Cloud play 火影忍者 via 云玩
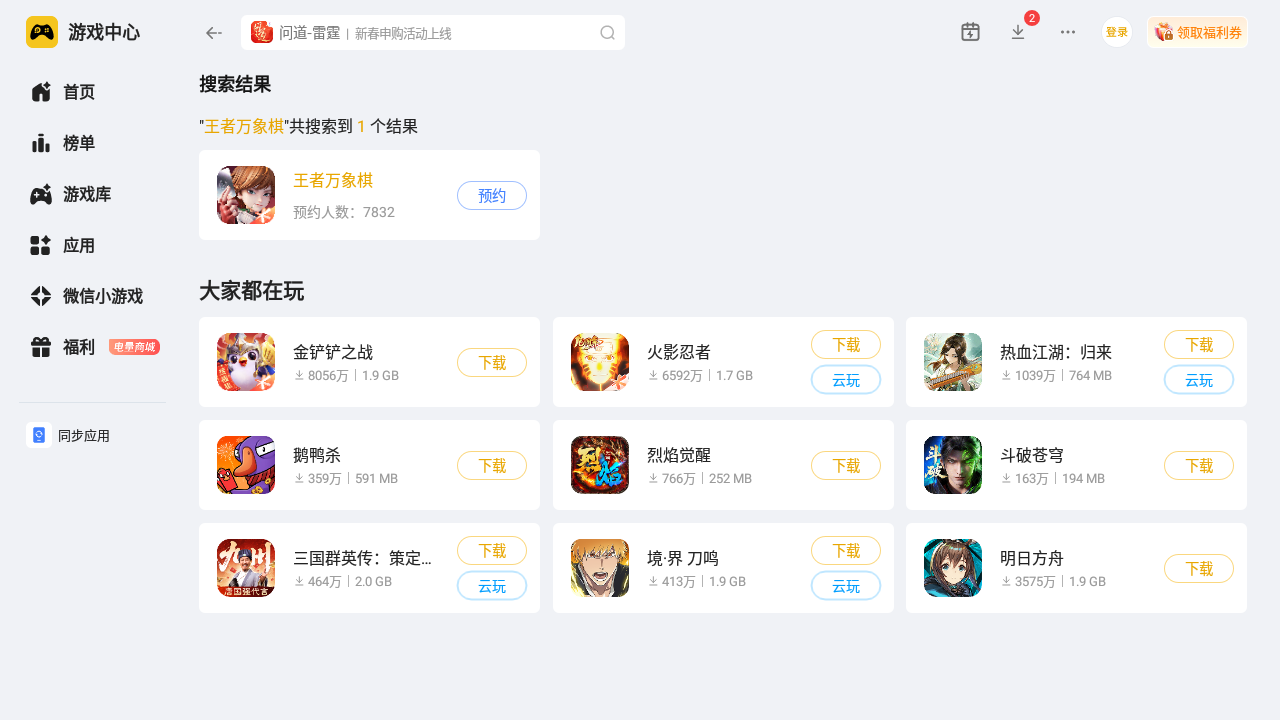 point(846,380)
